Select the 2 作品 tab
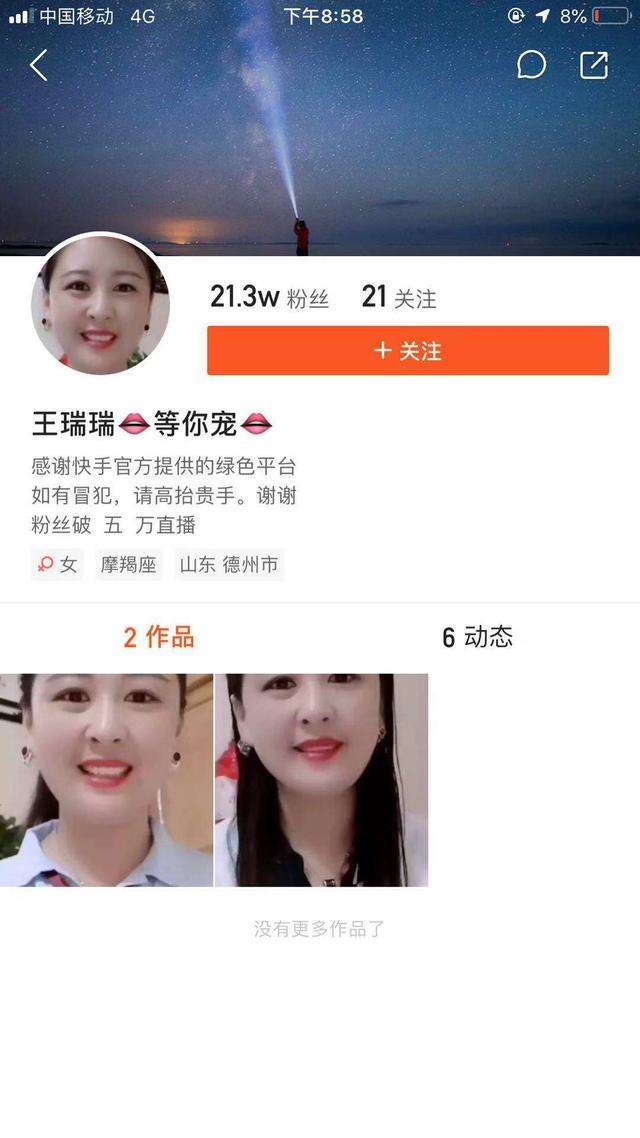The image size is (640, 1138). click(x=159, y=637)
